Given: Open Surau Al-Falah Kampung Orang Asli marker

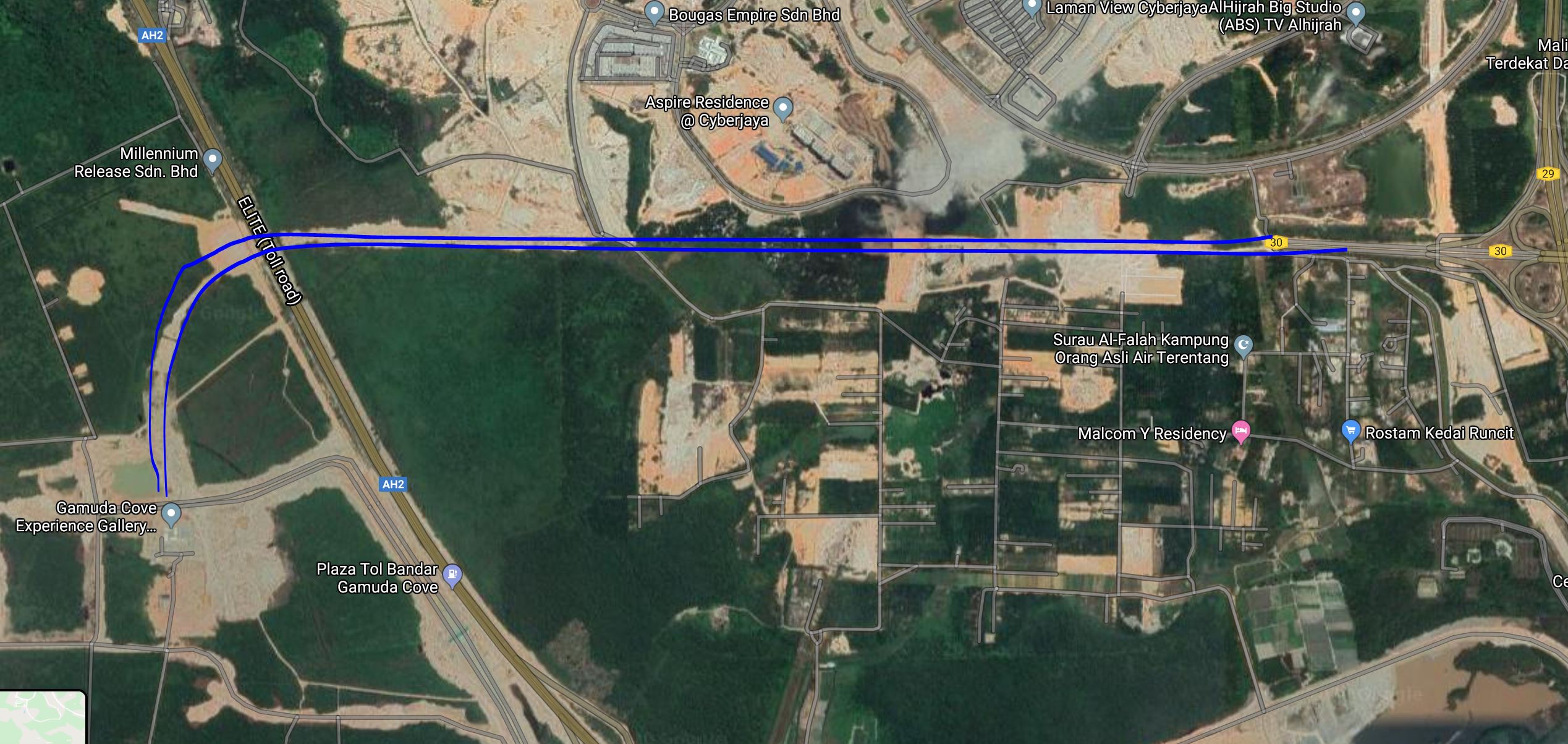Looking at the screenshot, I should pyautogui.click(x=1243, y=345).
